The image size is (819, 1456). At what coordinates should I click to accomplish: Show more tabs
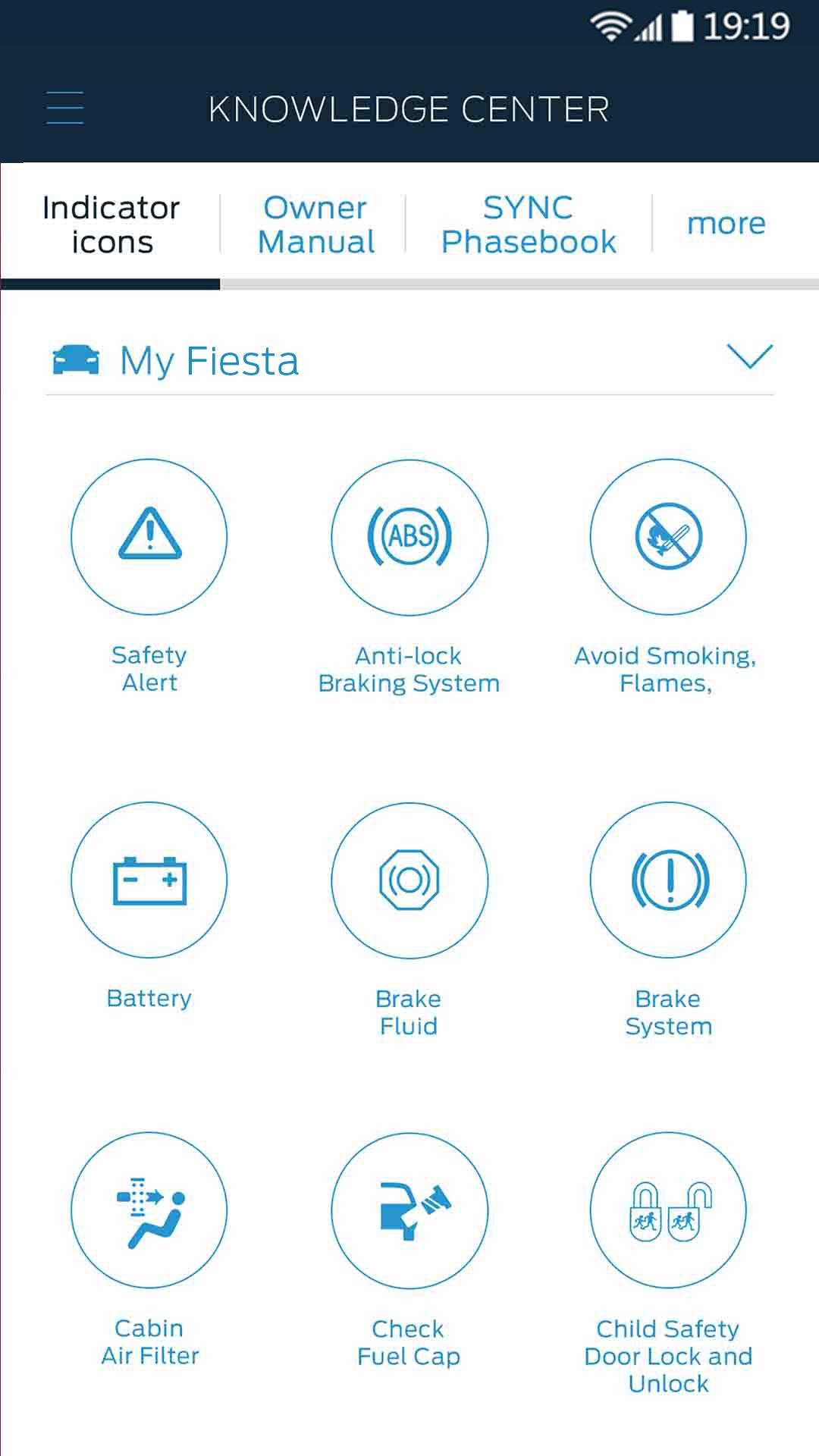click(726, 224)
